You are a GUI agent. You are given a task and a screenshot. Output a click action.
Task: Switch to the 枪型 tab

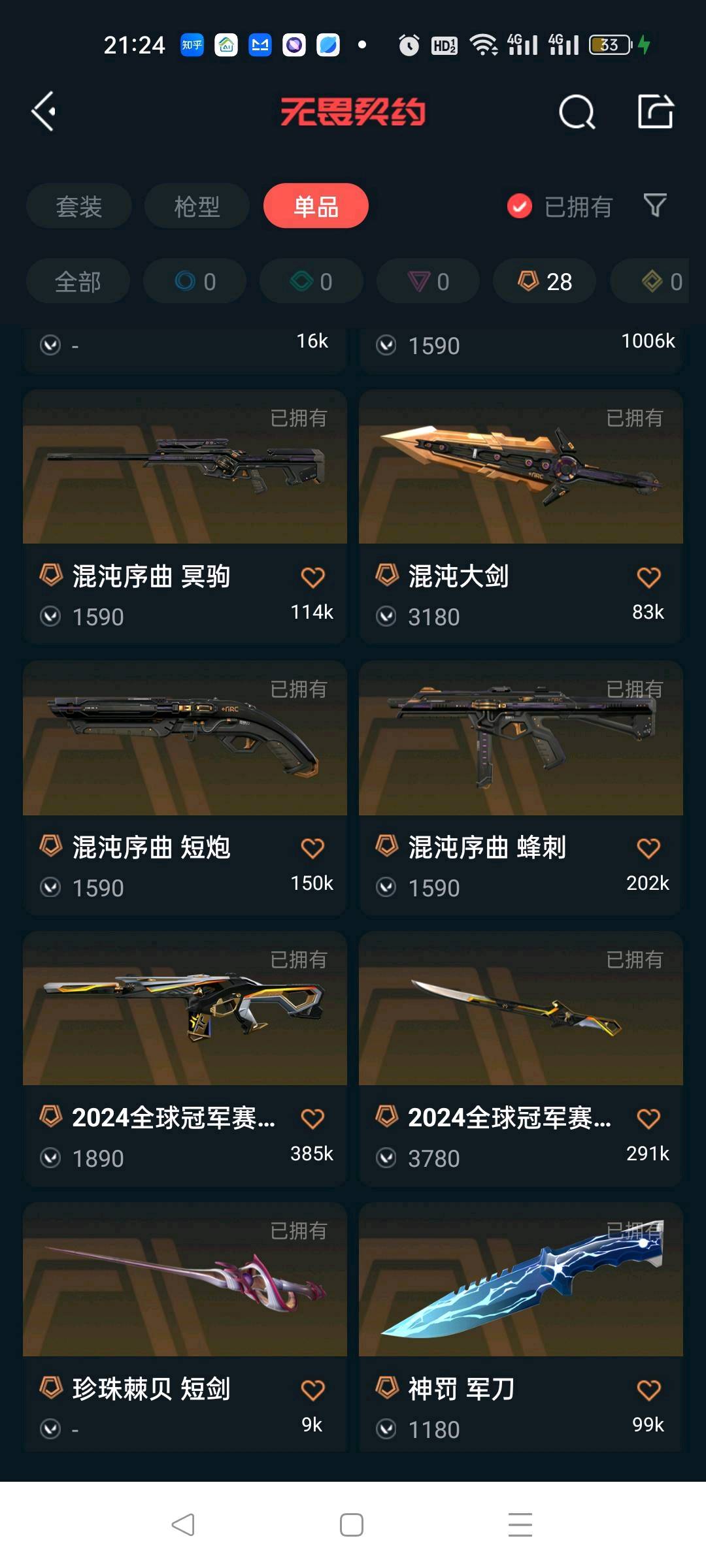[x=197, y=206]
